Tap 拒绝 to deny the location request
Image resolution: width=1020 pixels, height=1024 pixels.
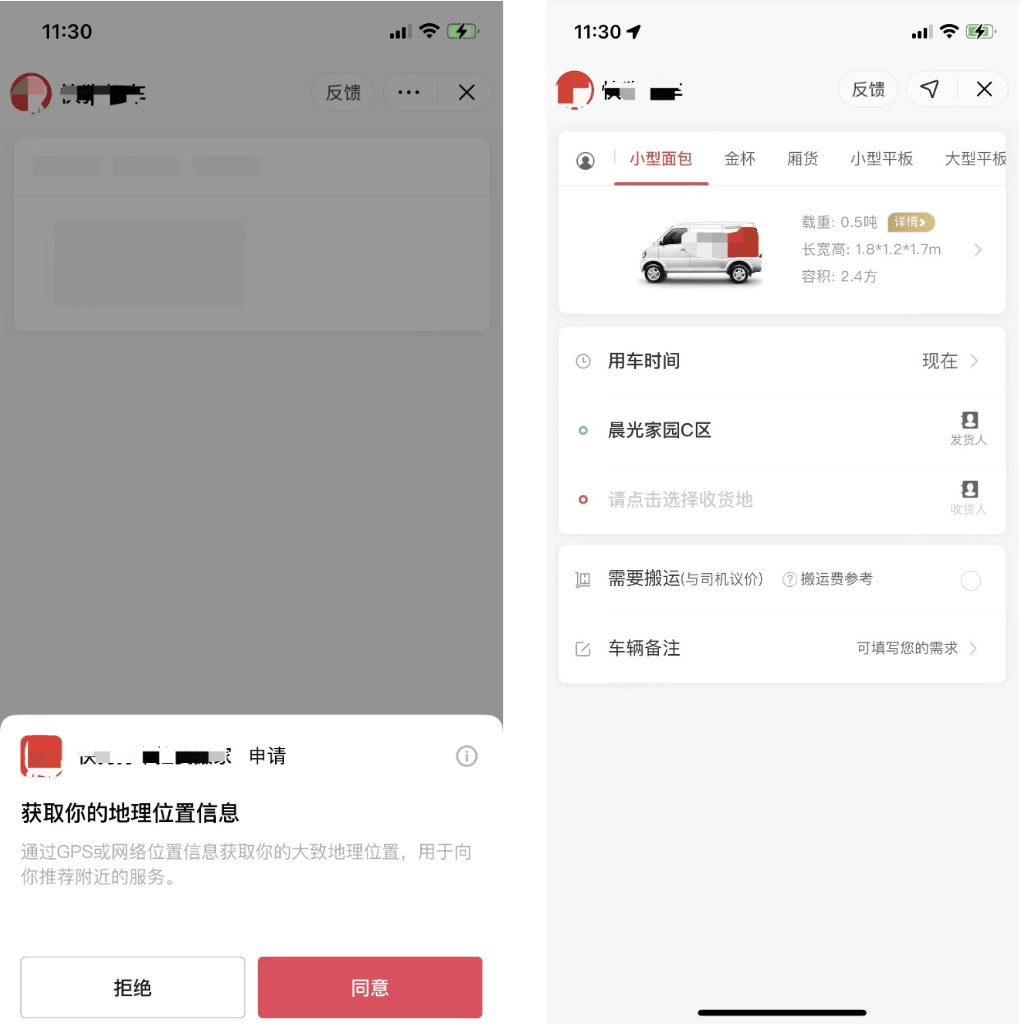(x=132, y=987)
